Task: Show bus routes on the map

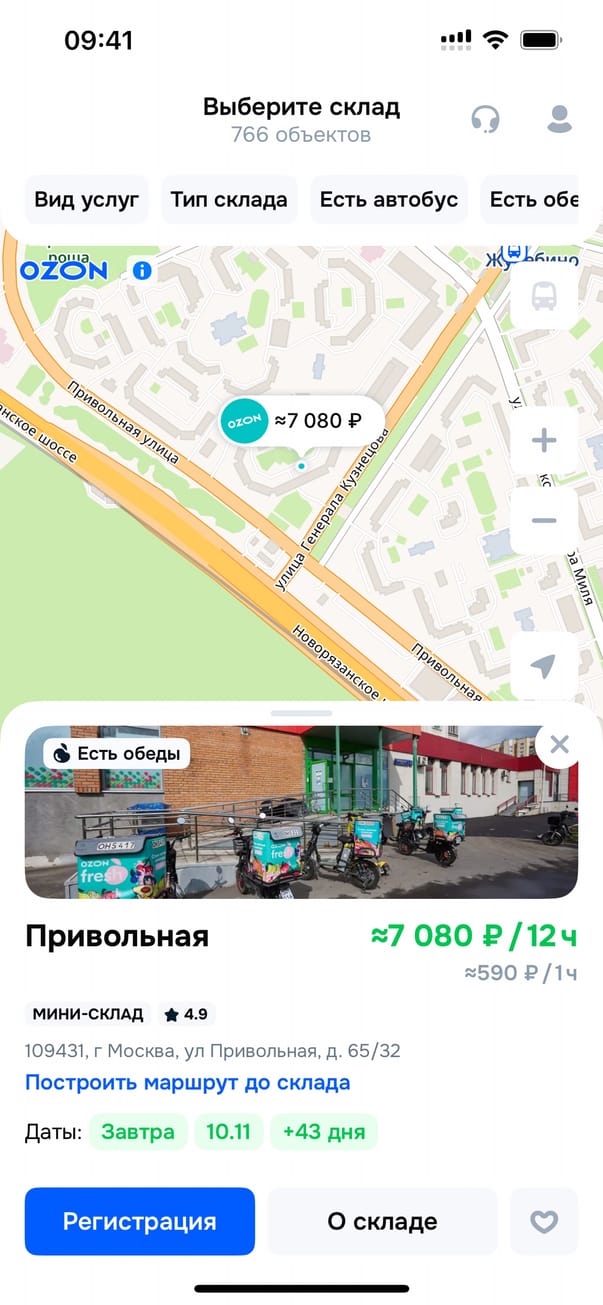Action: pos(543,297)
